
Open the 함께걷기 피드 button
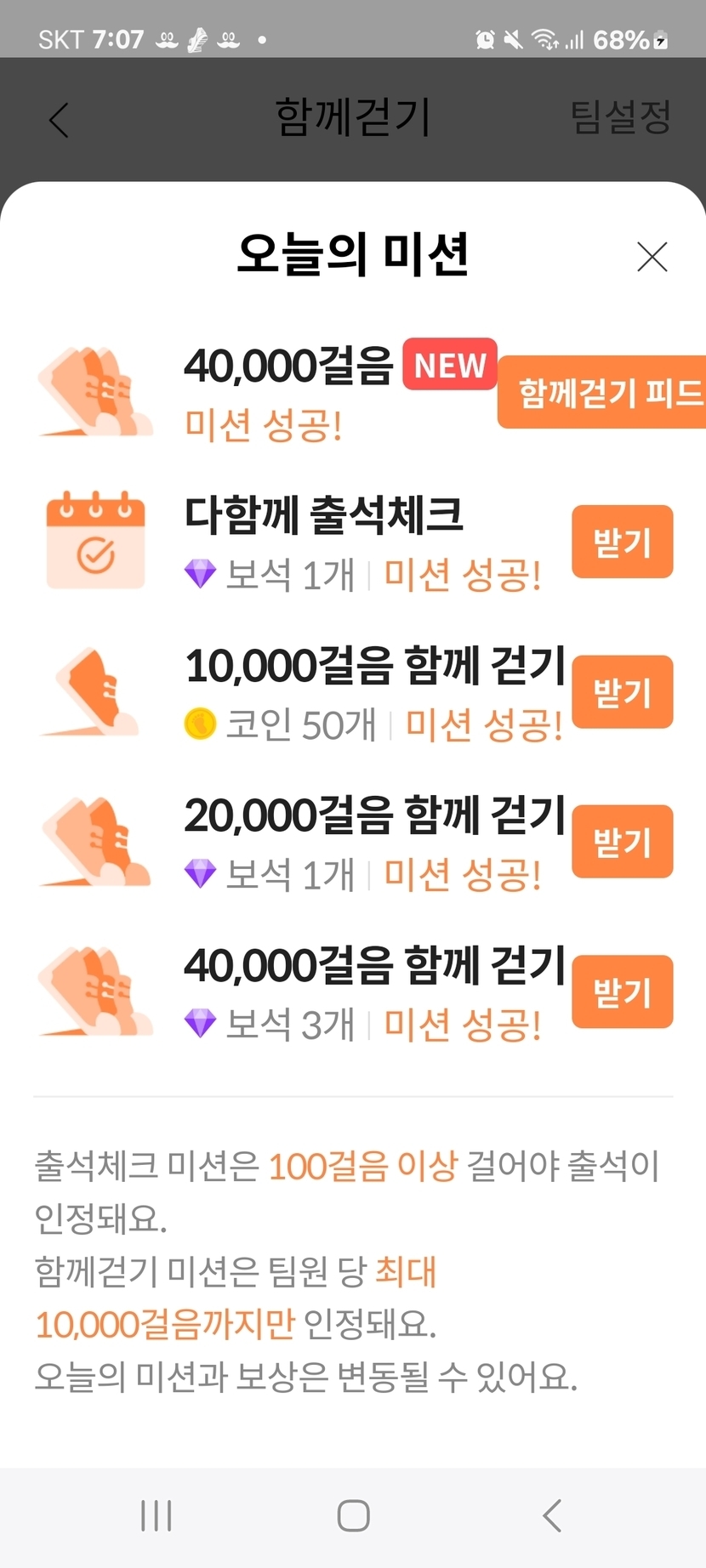tap(602, 392)
